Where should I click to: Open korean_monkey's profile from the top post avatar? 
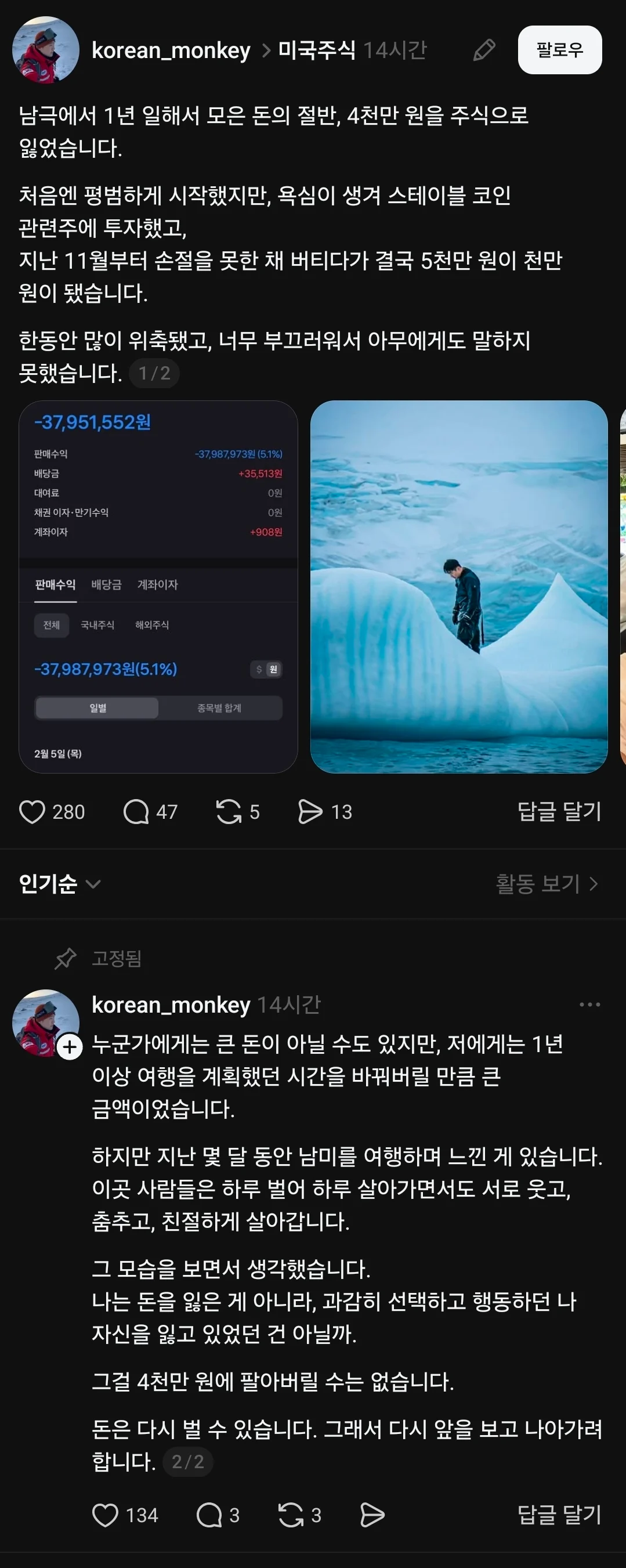click(46, 50)
